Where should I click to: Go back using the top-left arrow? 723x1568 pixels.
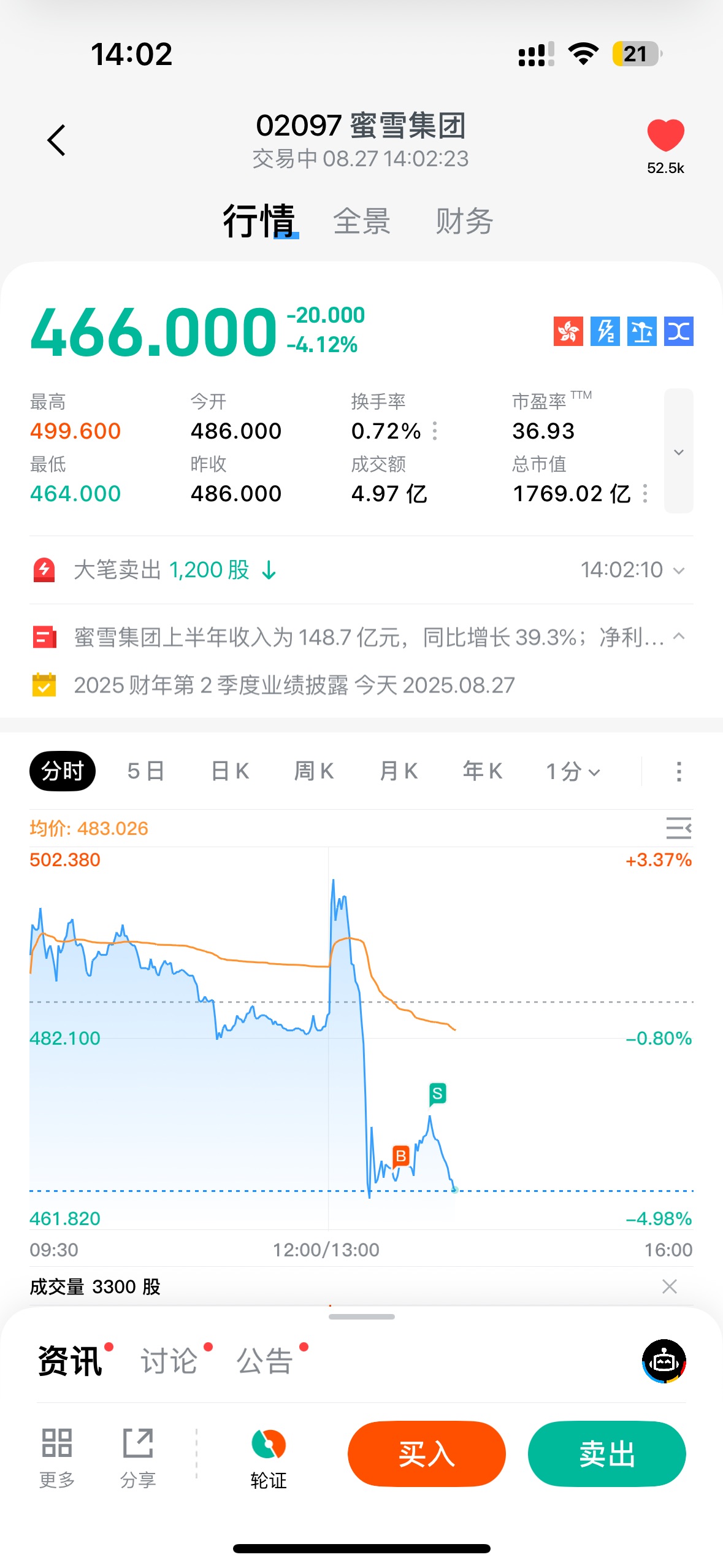[56, 140]
